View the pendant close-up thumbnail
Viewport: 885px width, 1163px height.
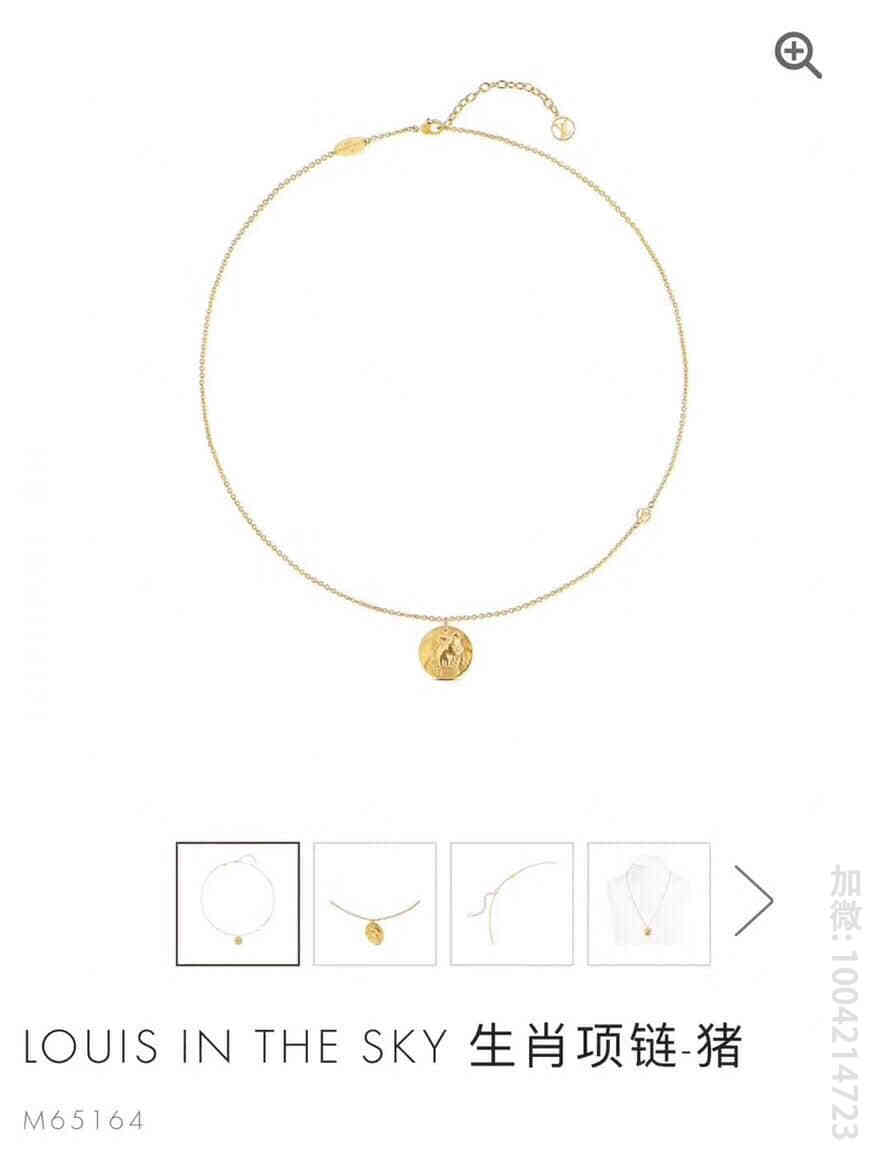(375, 904)
